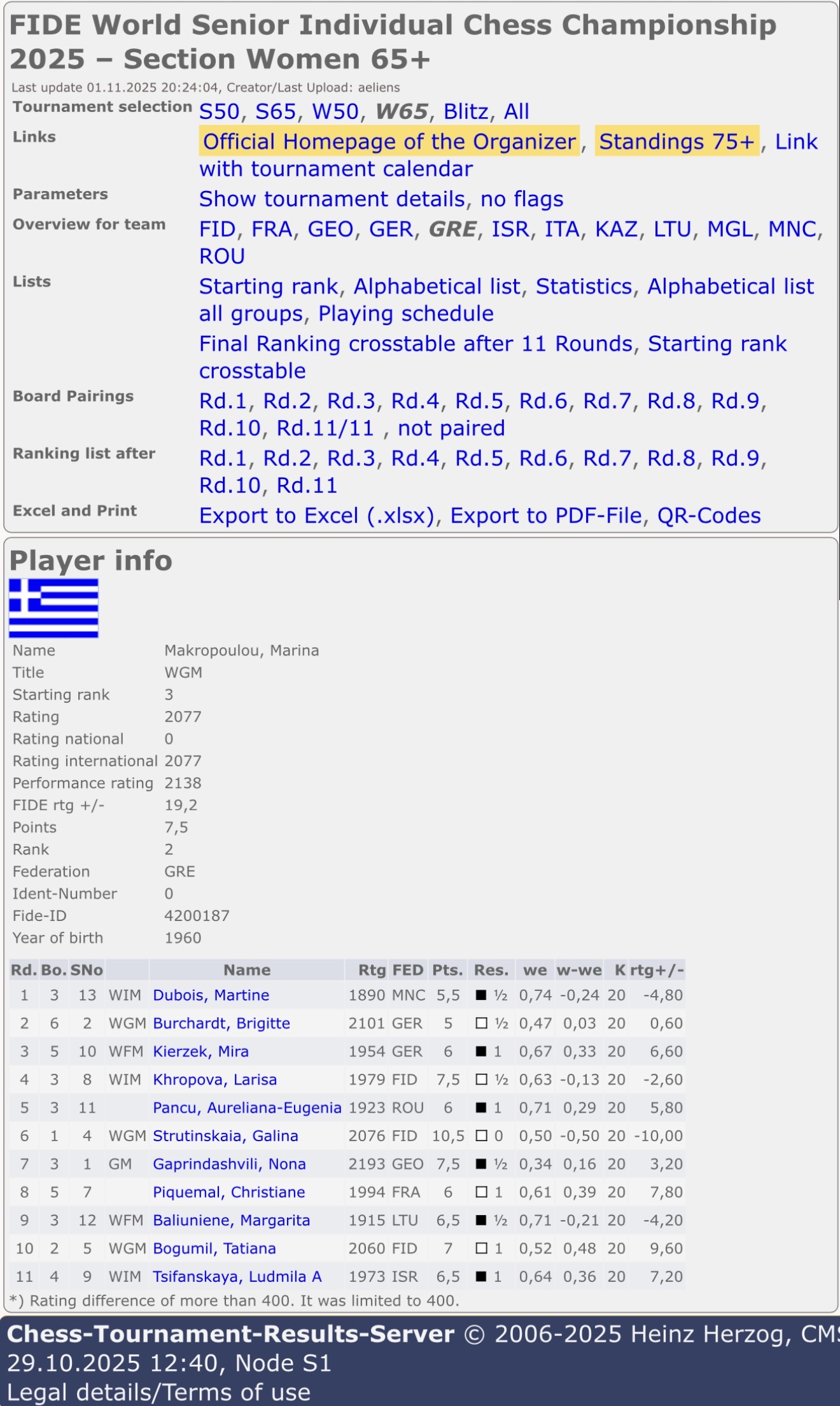Open Legal details/Terms of use

click(158, 1393)
